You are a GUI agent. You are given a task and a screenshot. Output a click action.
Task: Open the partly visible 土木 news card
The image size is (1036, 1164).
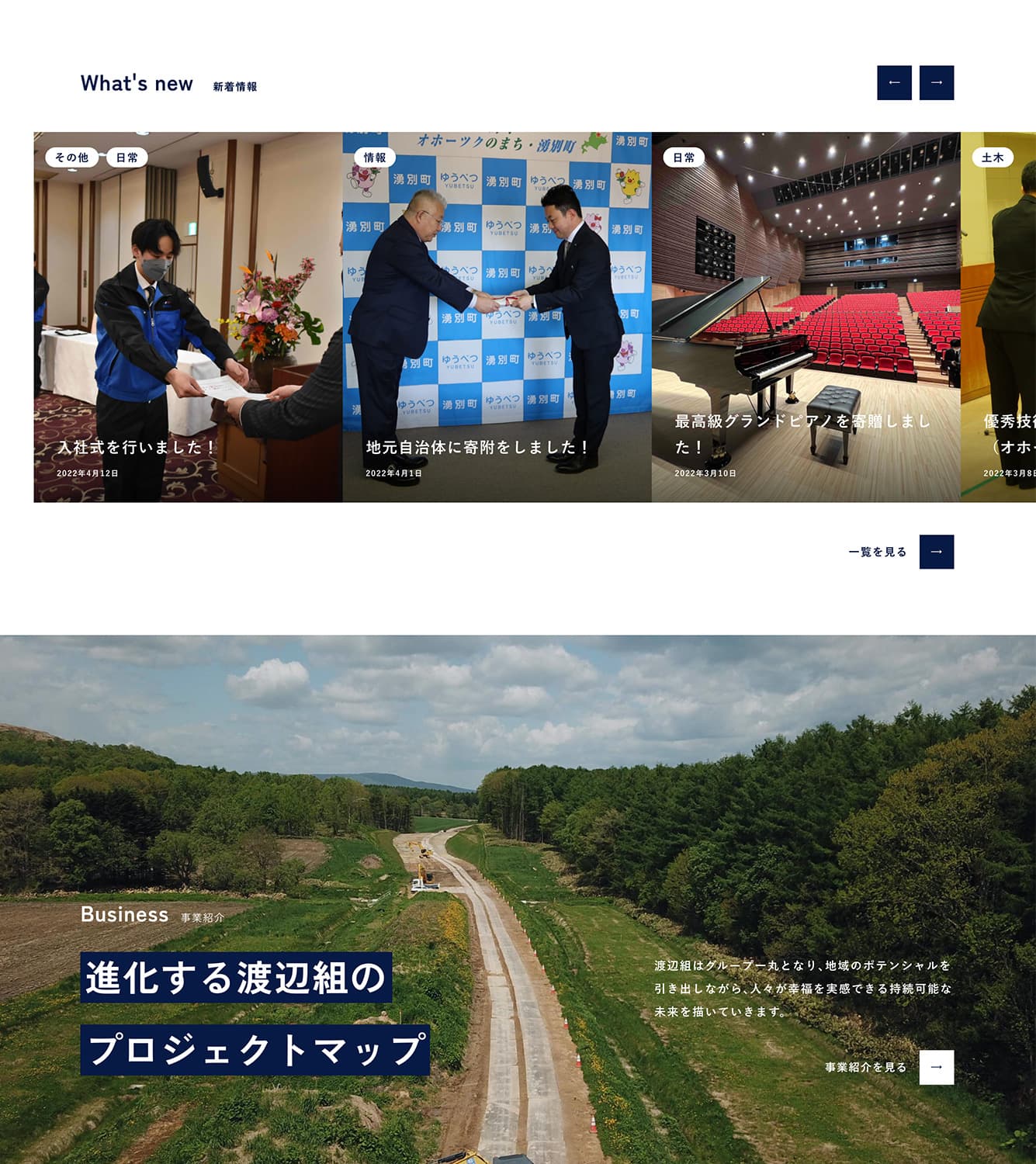point(1001,326)
